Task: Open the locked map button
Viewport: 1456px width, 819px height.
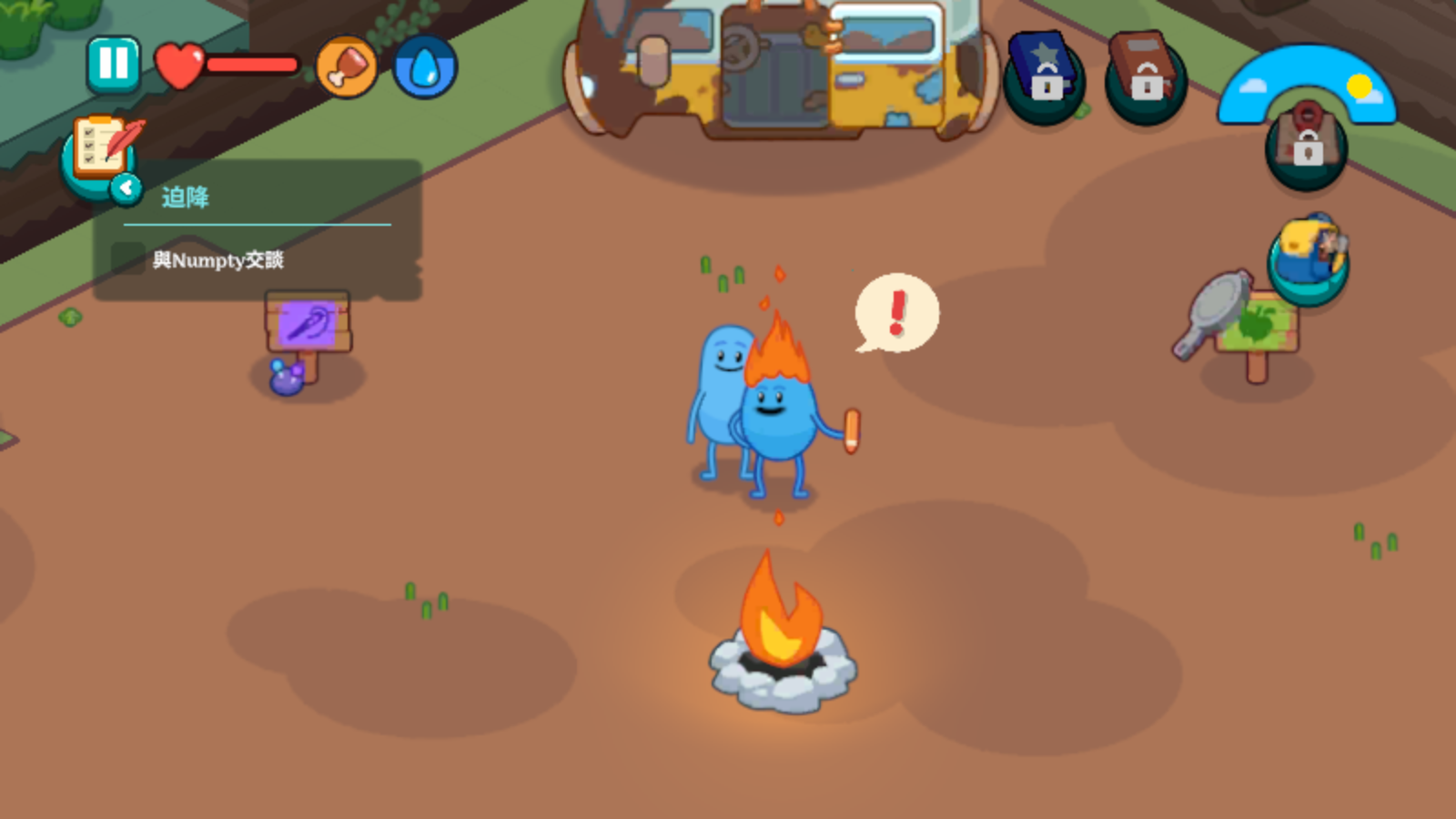Action: tap(1307, 144)
